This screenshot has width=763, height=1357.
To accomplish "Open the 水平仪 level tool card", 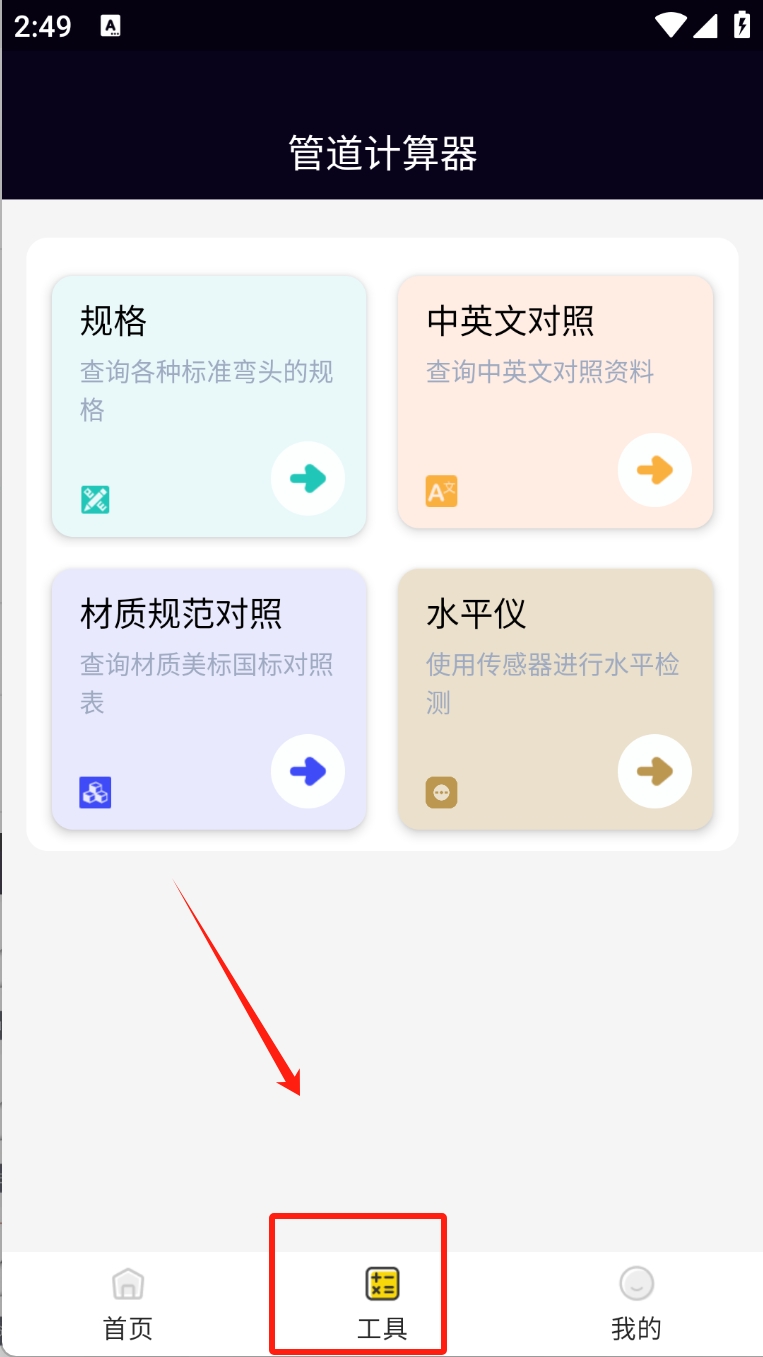I will (x=555, y=699).
